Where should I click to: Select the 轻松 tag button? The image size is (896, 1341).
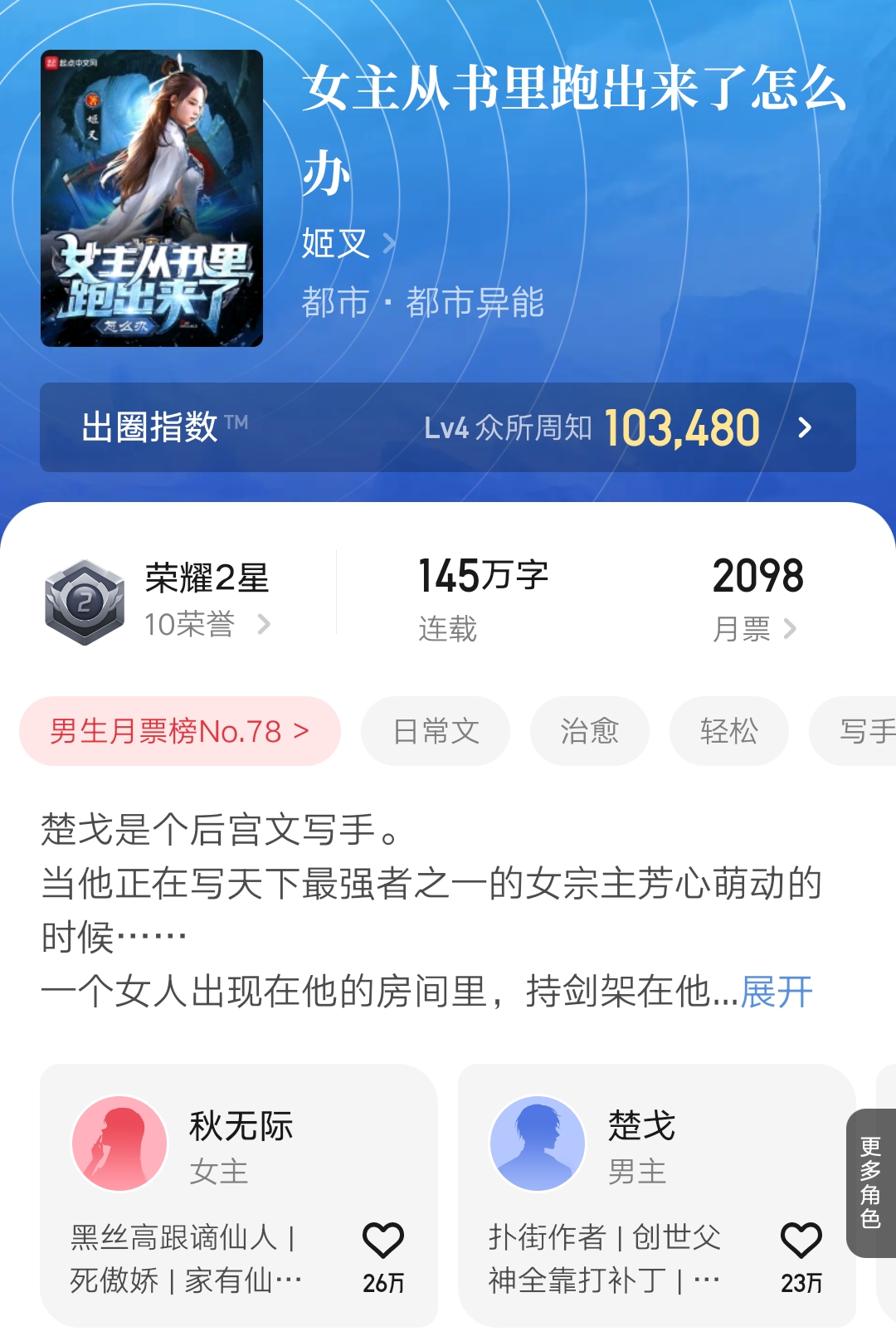(728, 731)
